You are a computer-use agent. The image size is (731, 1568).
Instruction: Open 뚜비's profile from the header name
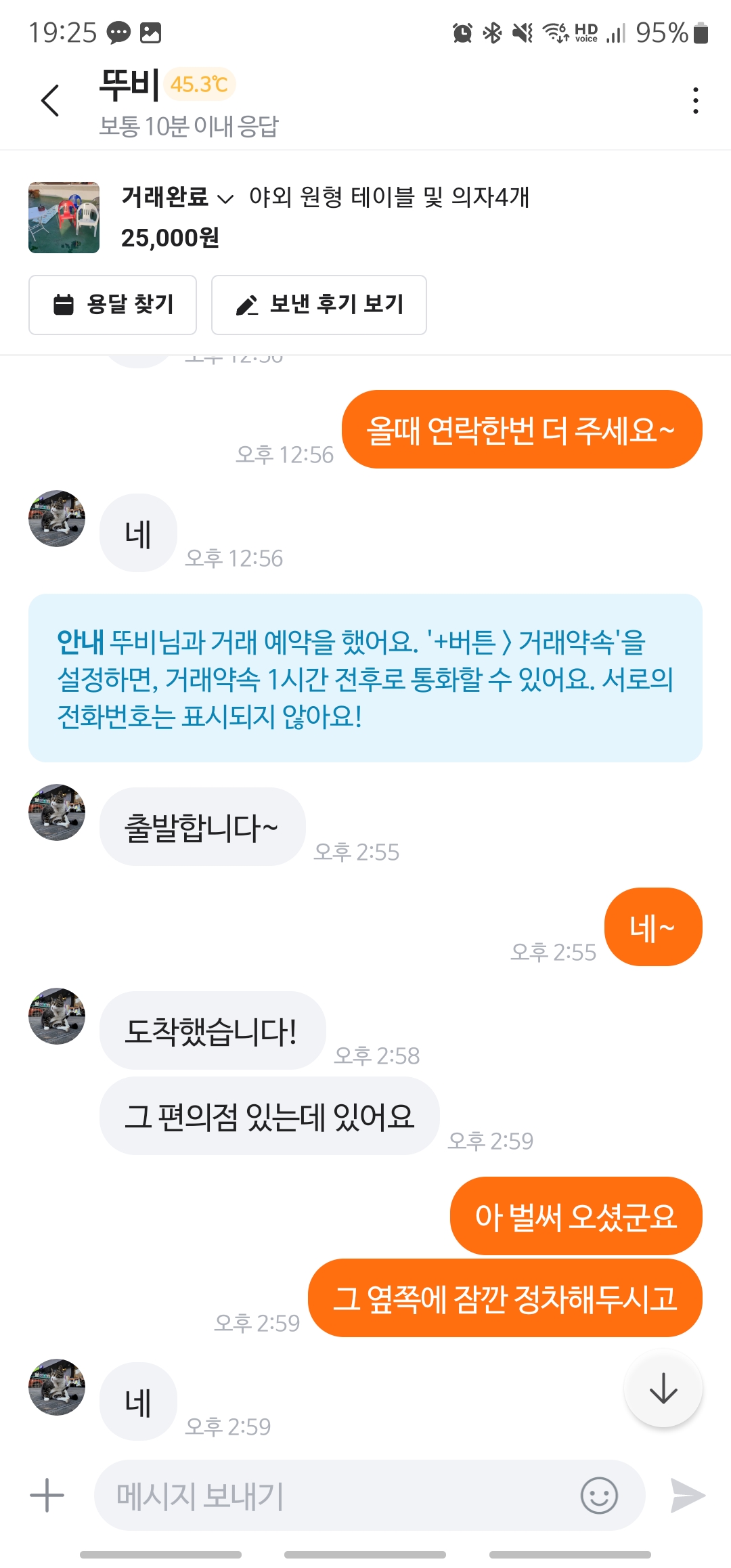tap(129, 85)
